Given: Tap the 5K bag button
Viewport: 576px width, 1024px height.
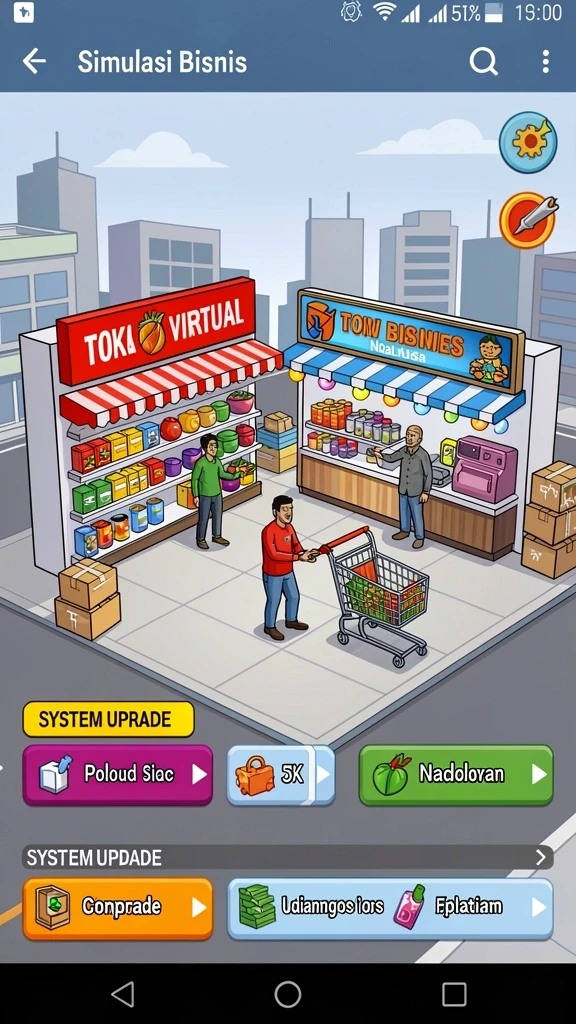Looking at the screenshot, I should tap(281, 775).
